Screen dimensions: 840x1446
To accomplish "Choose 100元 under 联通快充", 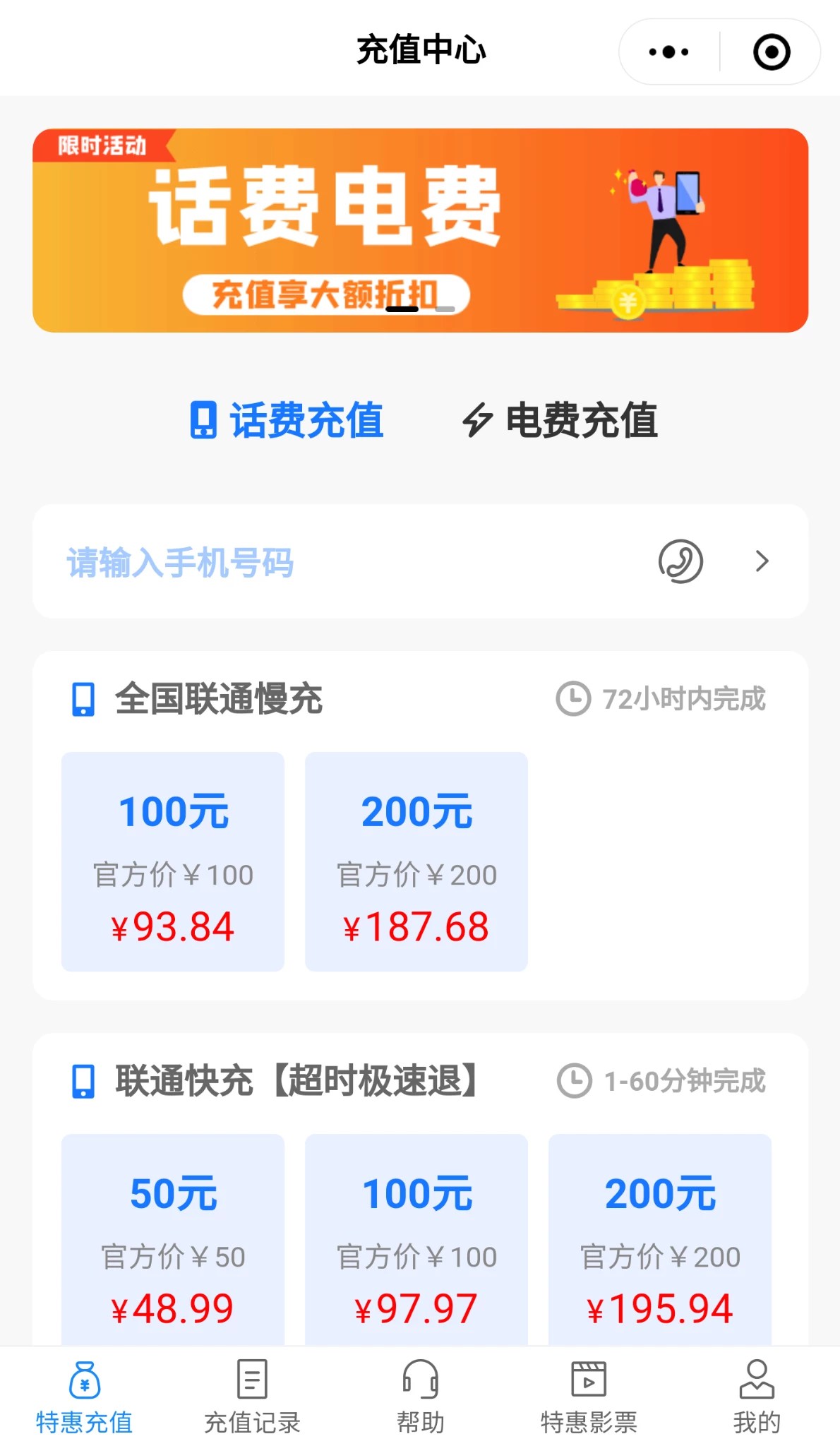I will 416,1243.
